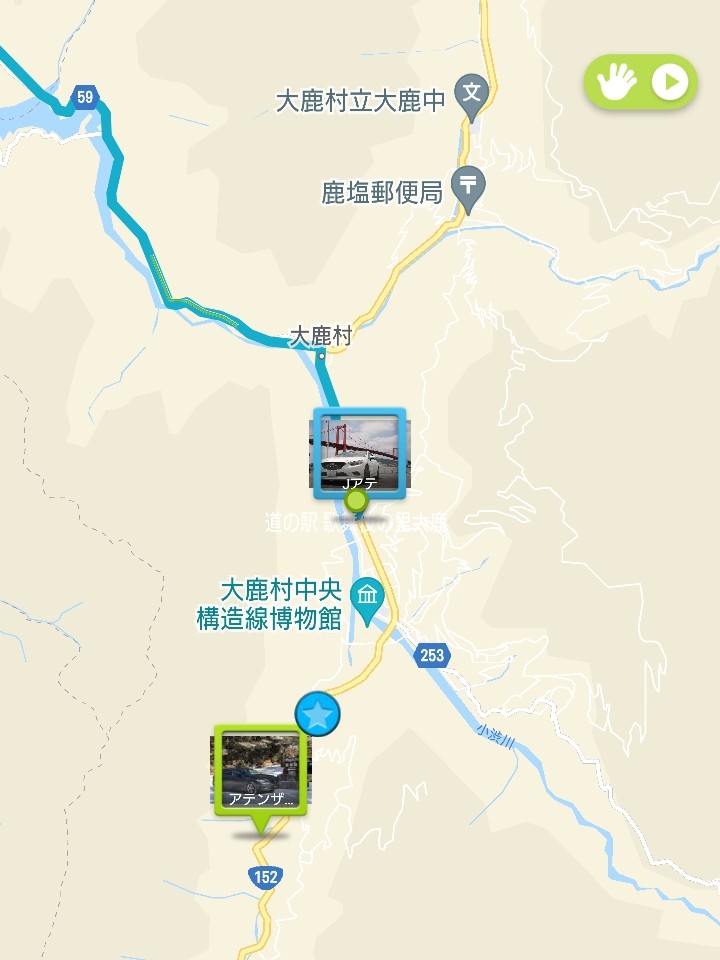Open the Jアテ car photo pin
This screenshot has height=960, width=720.
(359, 452)
